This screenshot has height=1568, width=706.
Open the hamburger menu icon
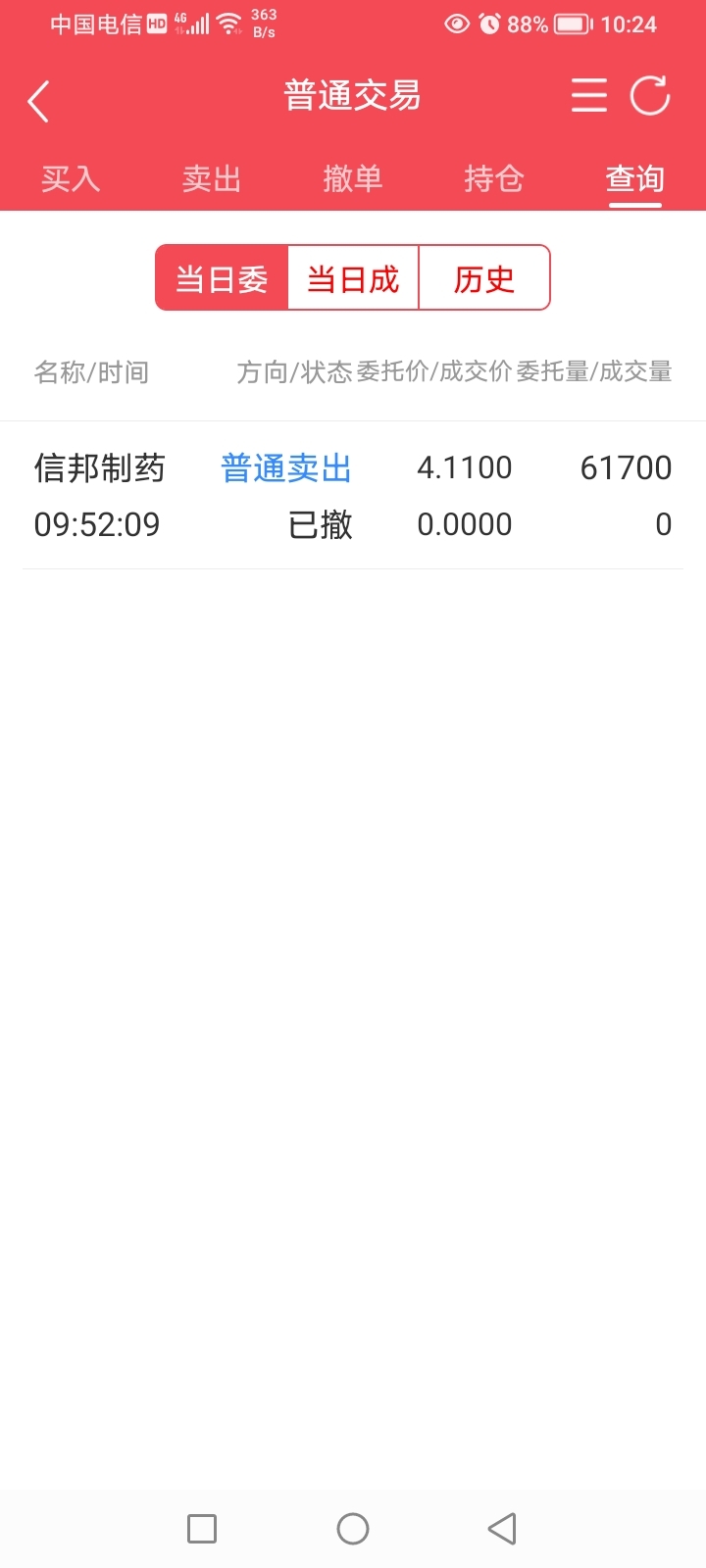pos(589,97)
